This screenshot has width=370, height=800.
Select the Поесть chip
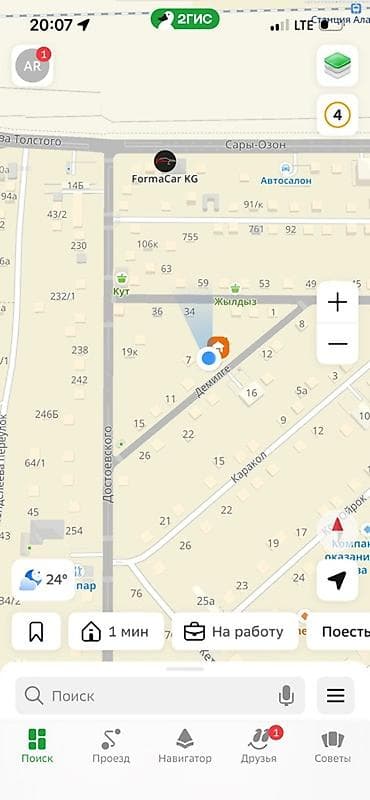pos(341,632)
